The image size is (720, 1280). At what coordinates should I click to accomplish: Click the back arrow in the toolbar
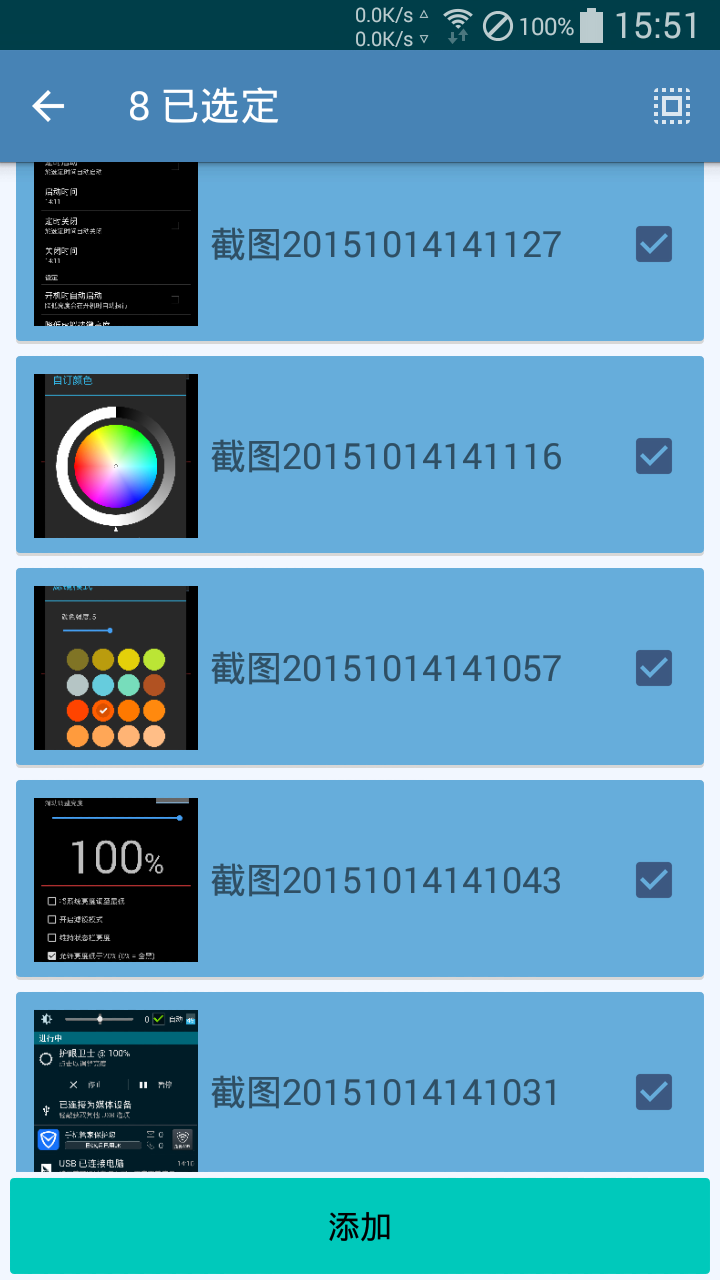pyautogui.click(x=47, y=105)
